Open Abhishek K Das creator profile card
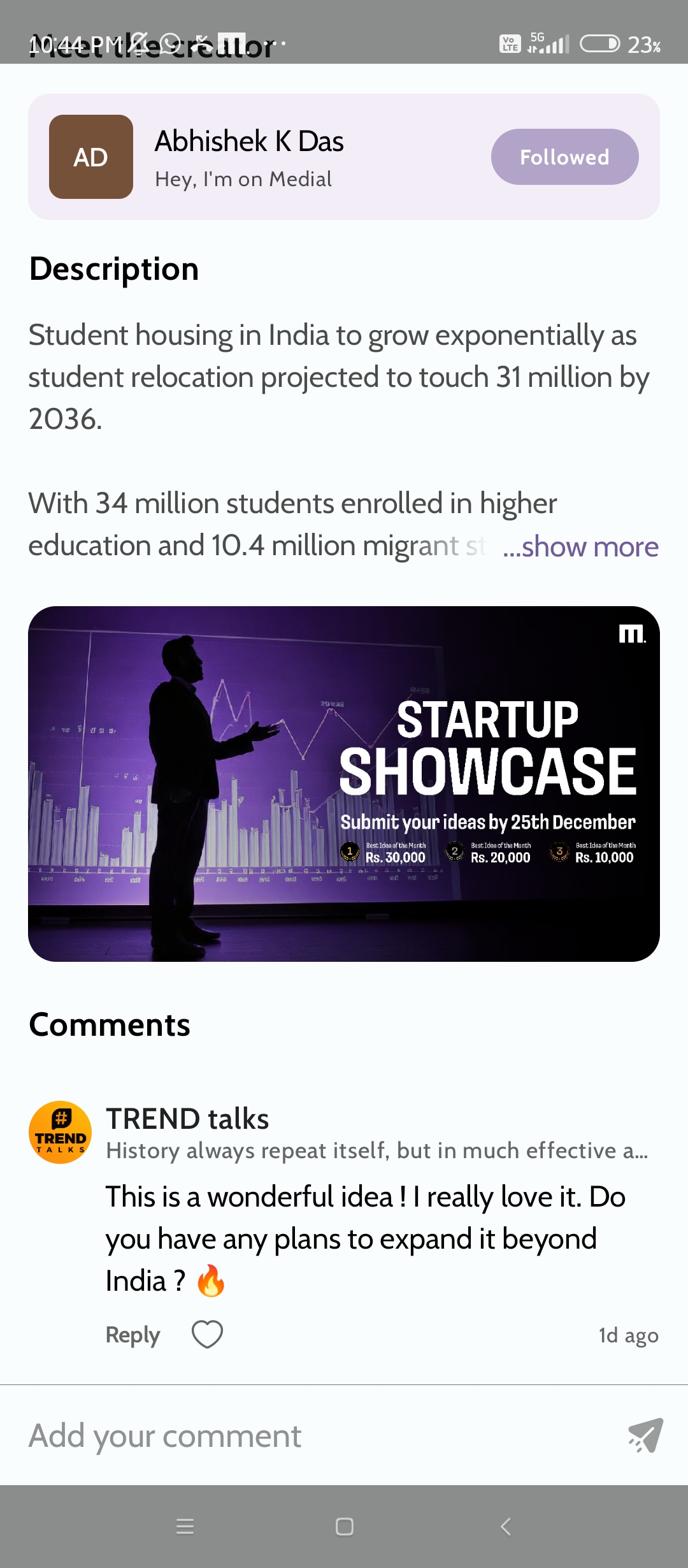The height and width of the screenshot is (1568, 688). (x=248, y=157)
